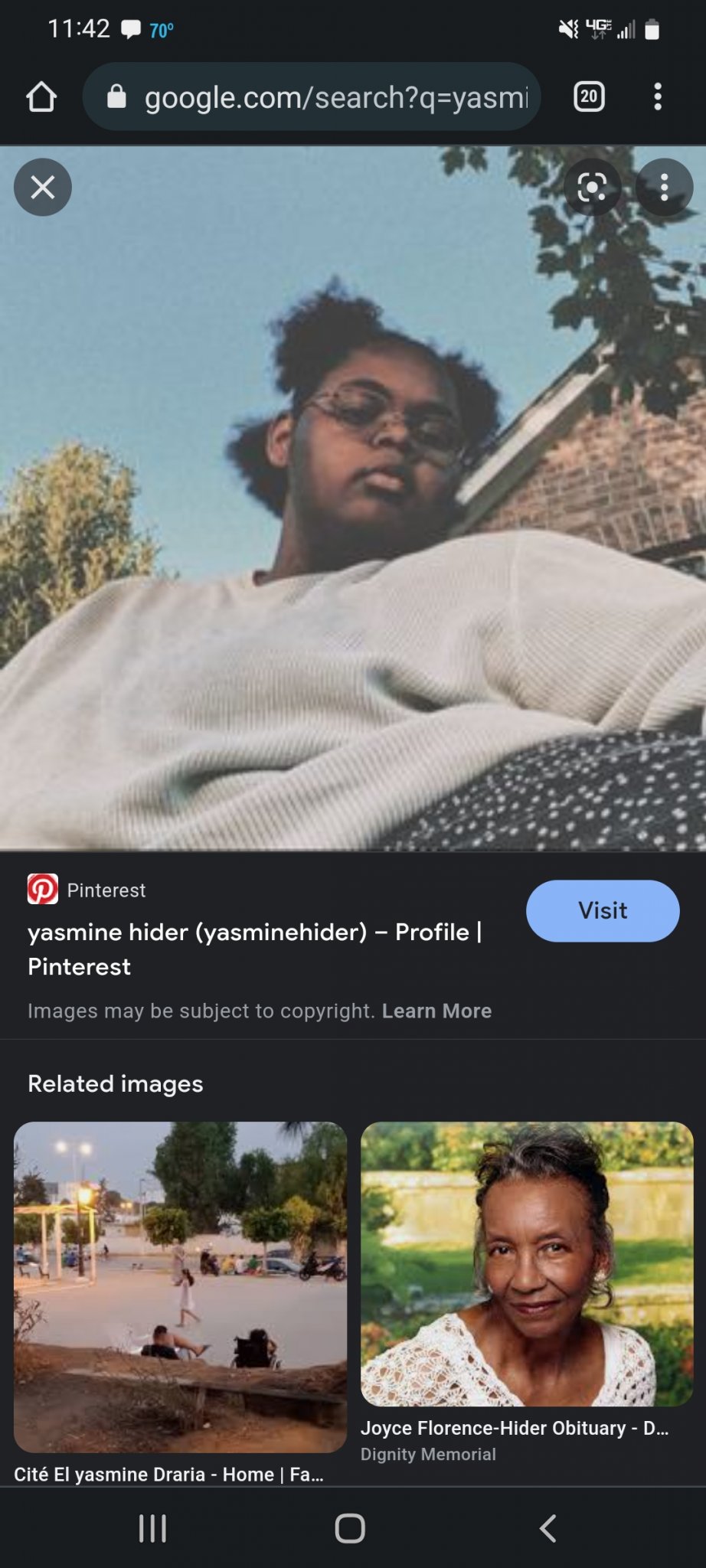Open the Joyce Florence-Hider Obituary related image
The height and width of the screenshot is (1568, 706).
point(527,1264)
